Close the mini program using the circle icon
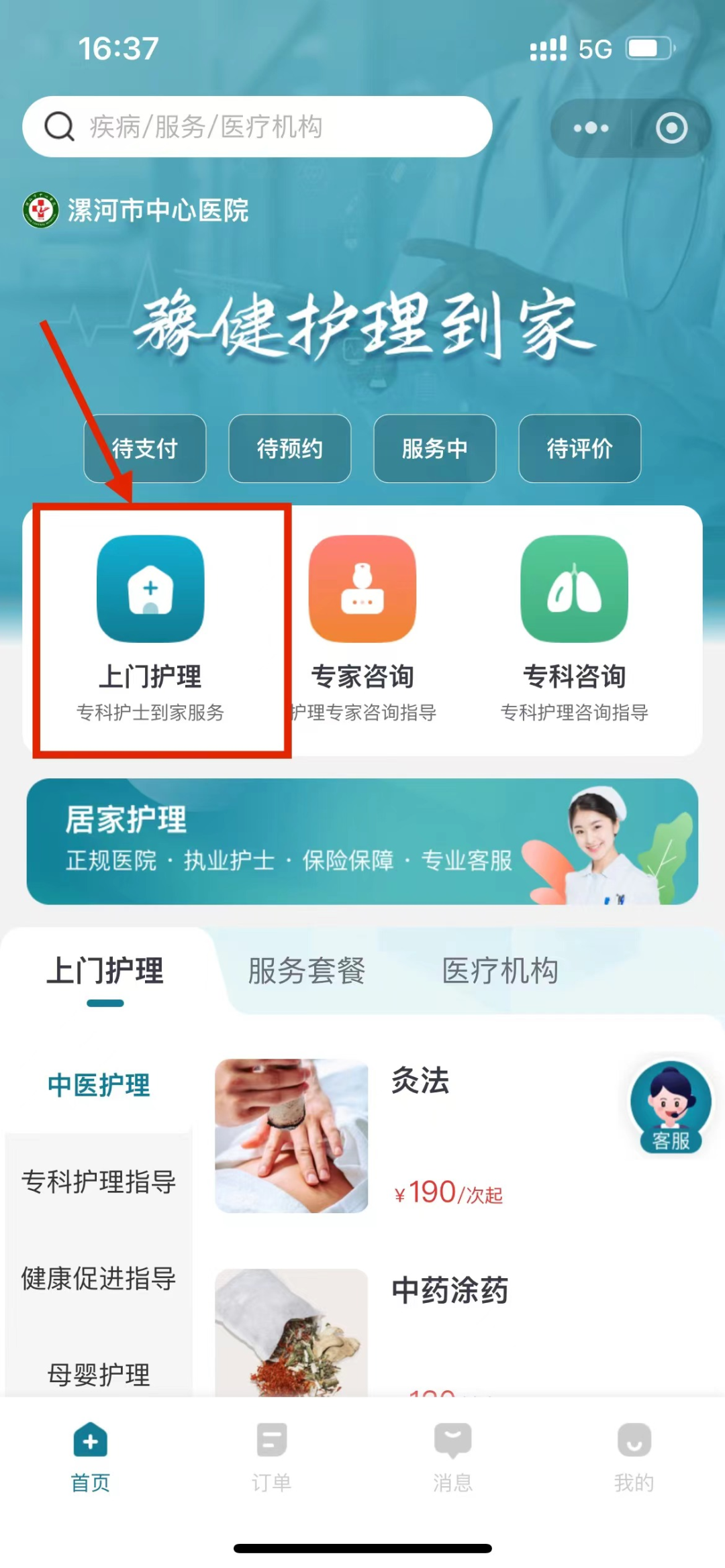 tap(671, 128)
